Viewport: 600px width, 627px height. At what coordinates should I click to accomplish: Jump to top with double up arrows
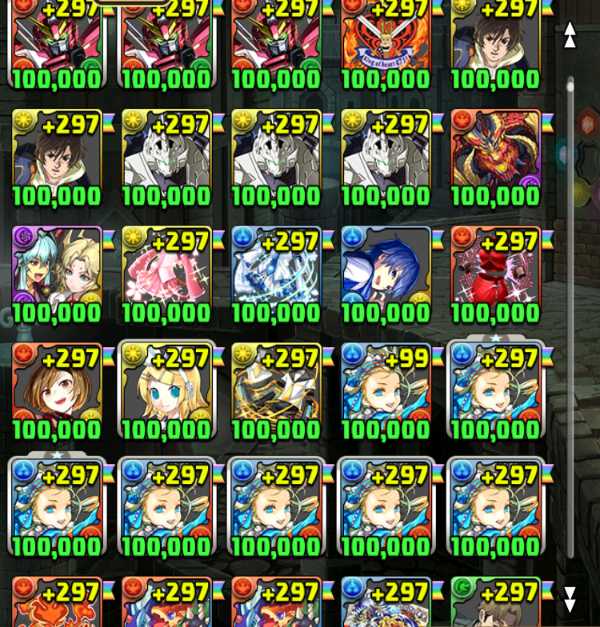click(x=570, y=36)
